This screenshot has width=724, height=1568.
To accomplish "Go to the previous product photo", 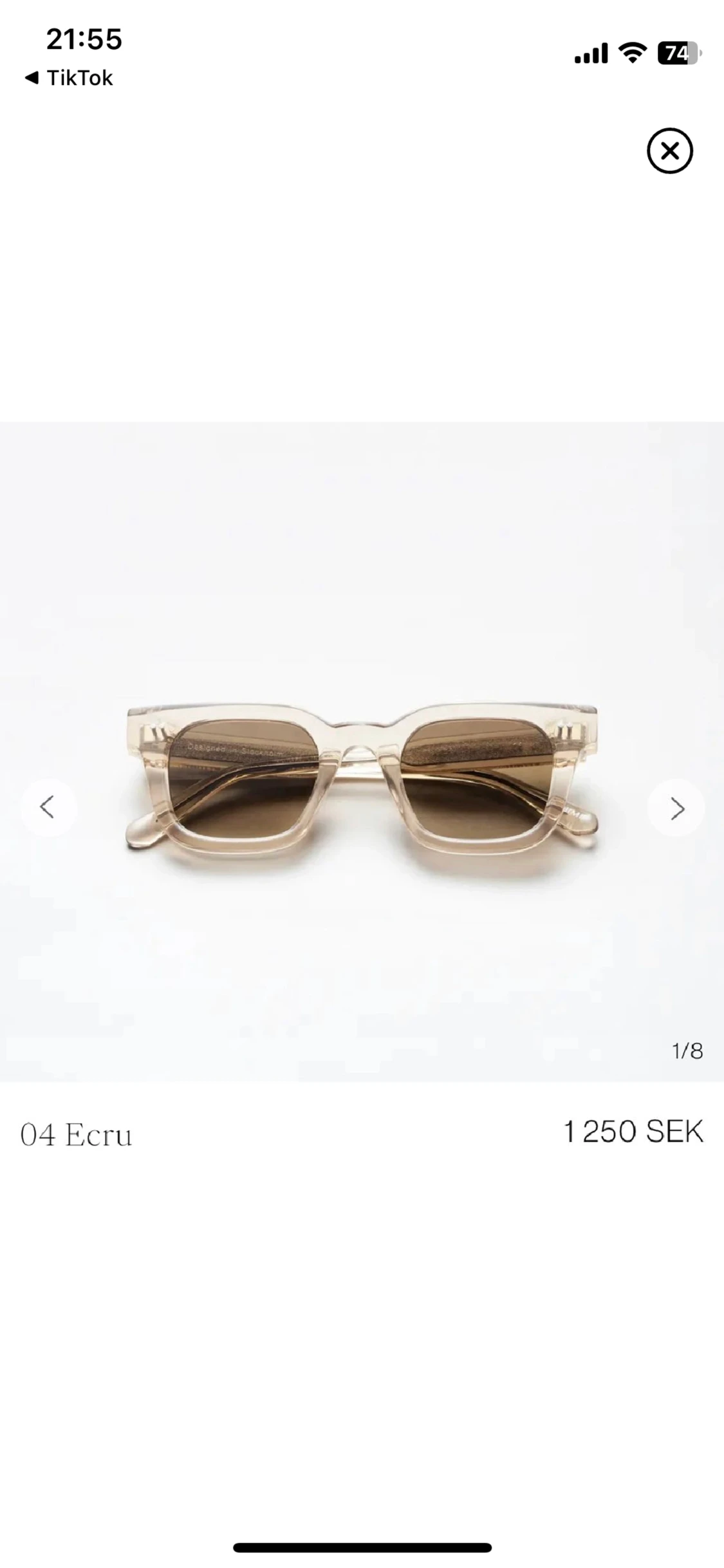I will pos(48,807).
